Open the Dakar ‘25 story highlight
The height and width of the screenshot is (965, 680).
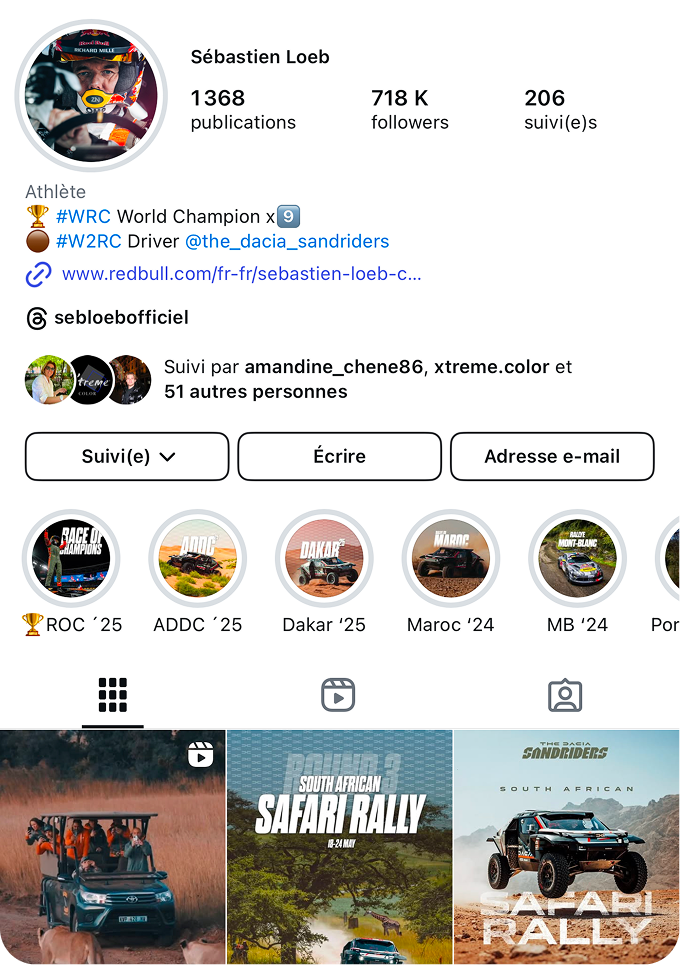point(324,559)
